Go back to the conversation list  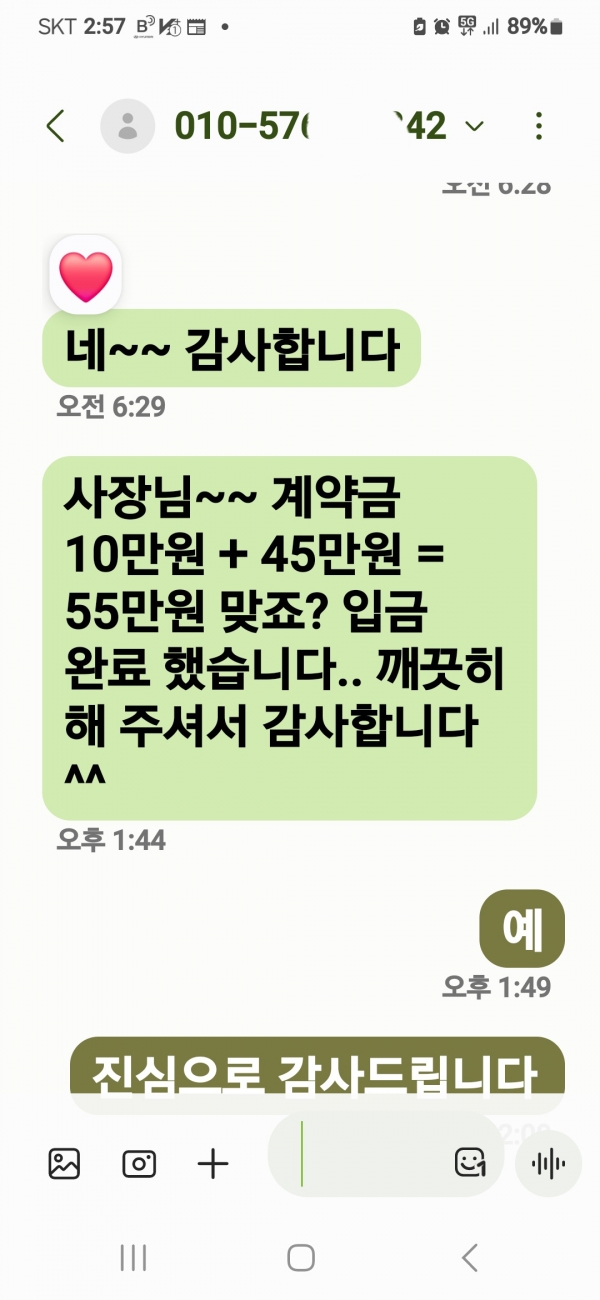coord(55,126)
